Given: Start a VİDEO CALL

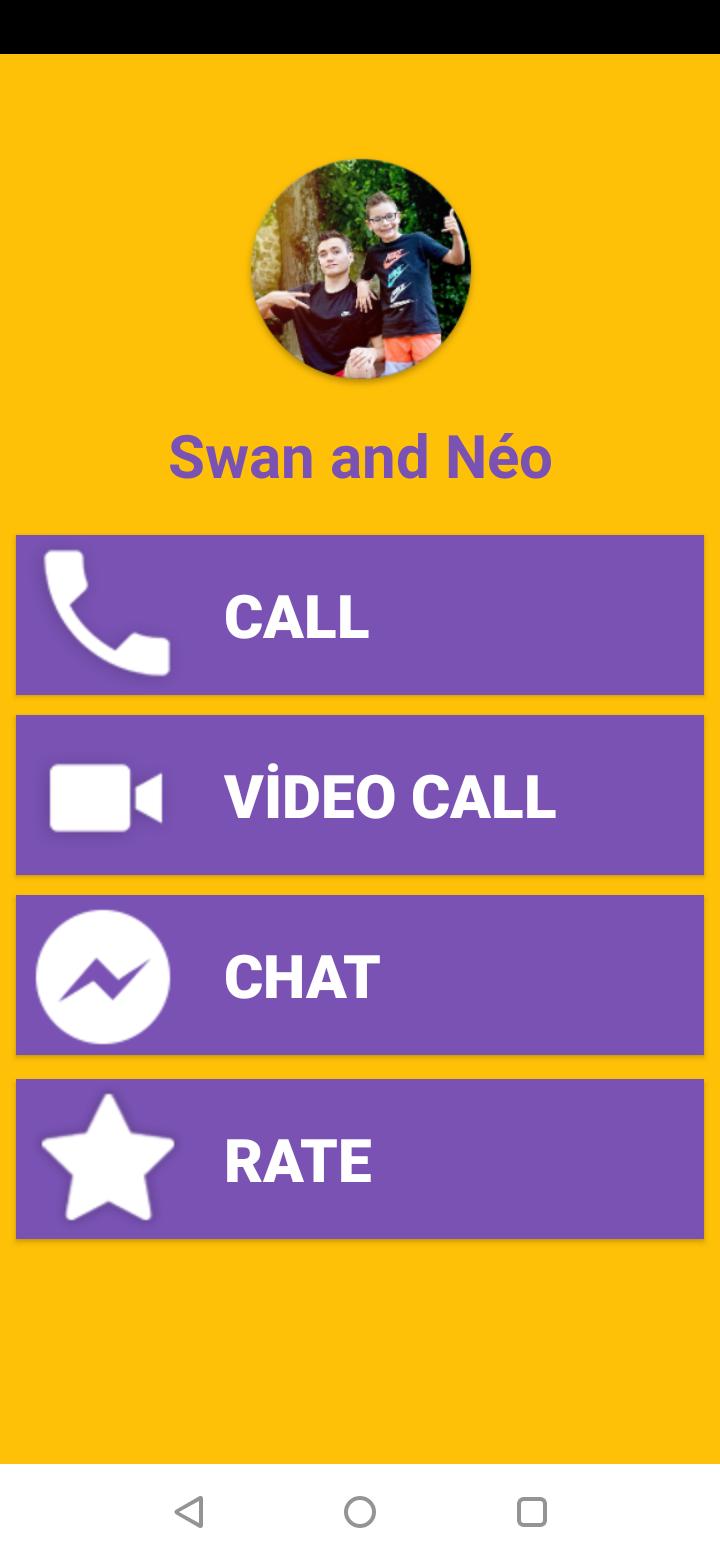Looking at the screenshot, I should point(360,795).
